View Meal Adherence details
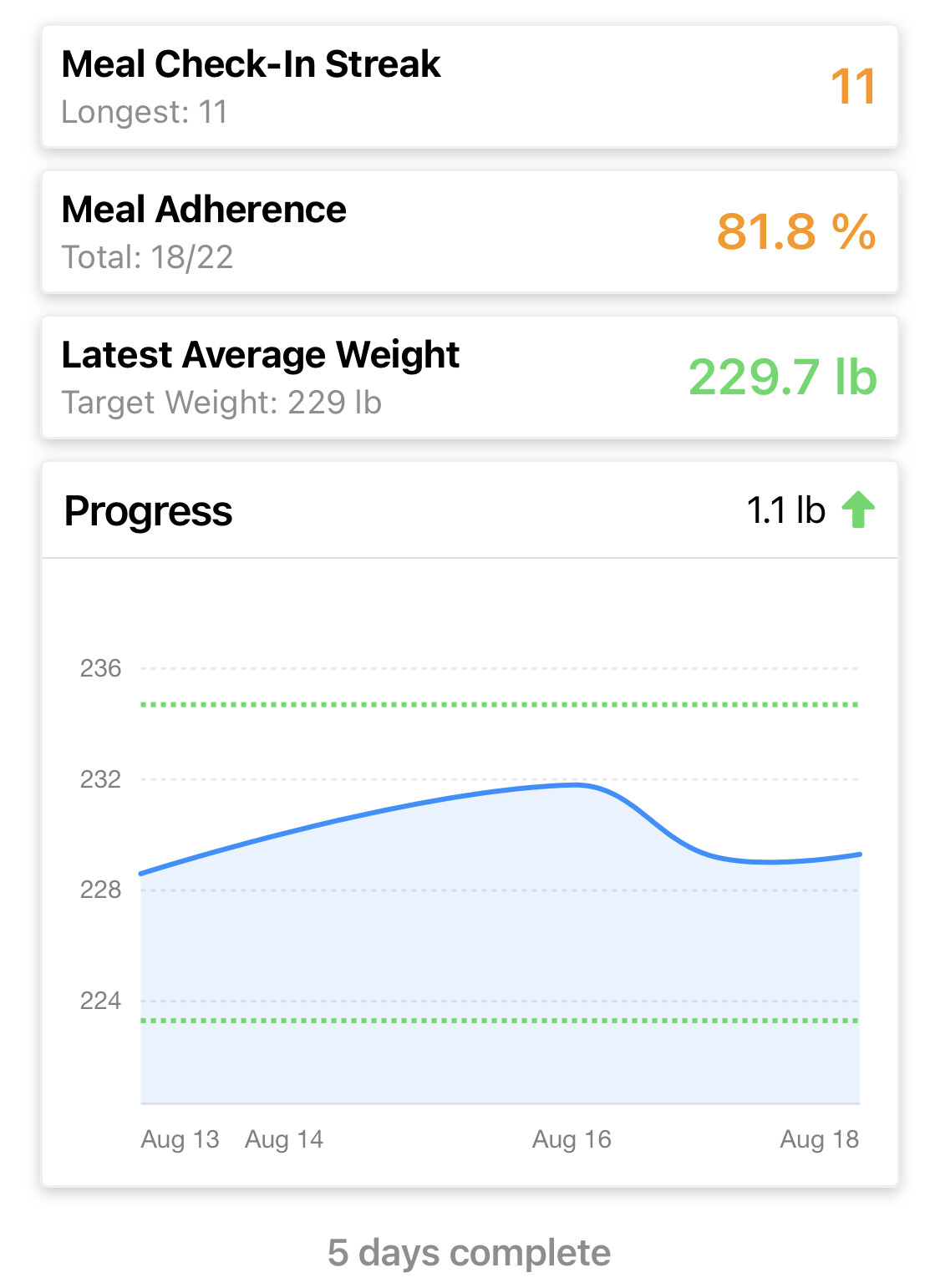 pos(470,232)
